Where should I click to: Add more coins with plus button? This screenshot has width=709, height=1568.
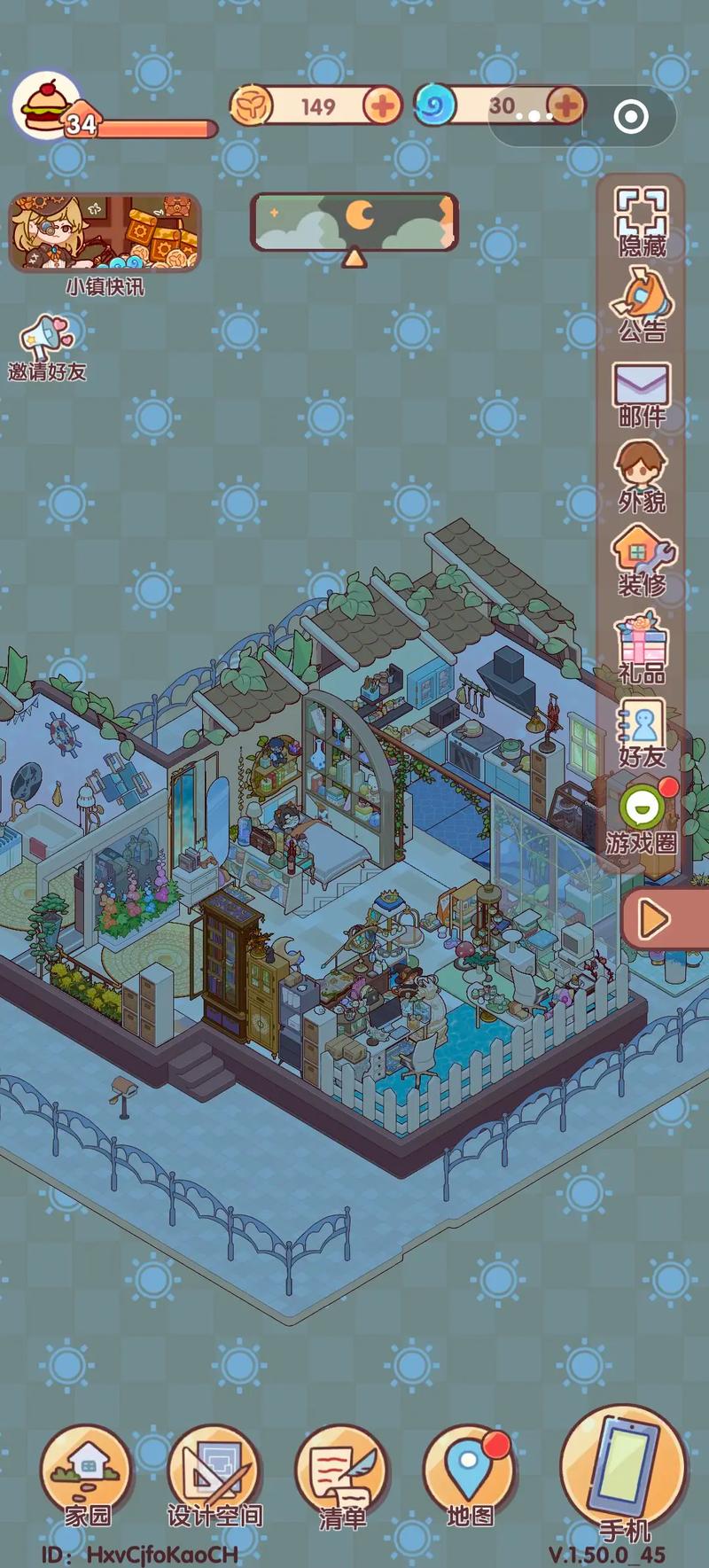coord(382,107)
